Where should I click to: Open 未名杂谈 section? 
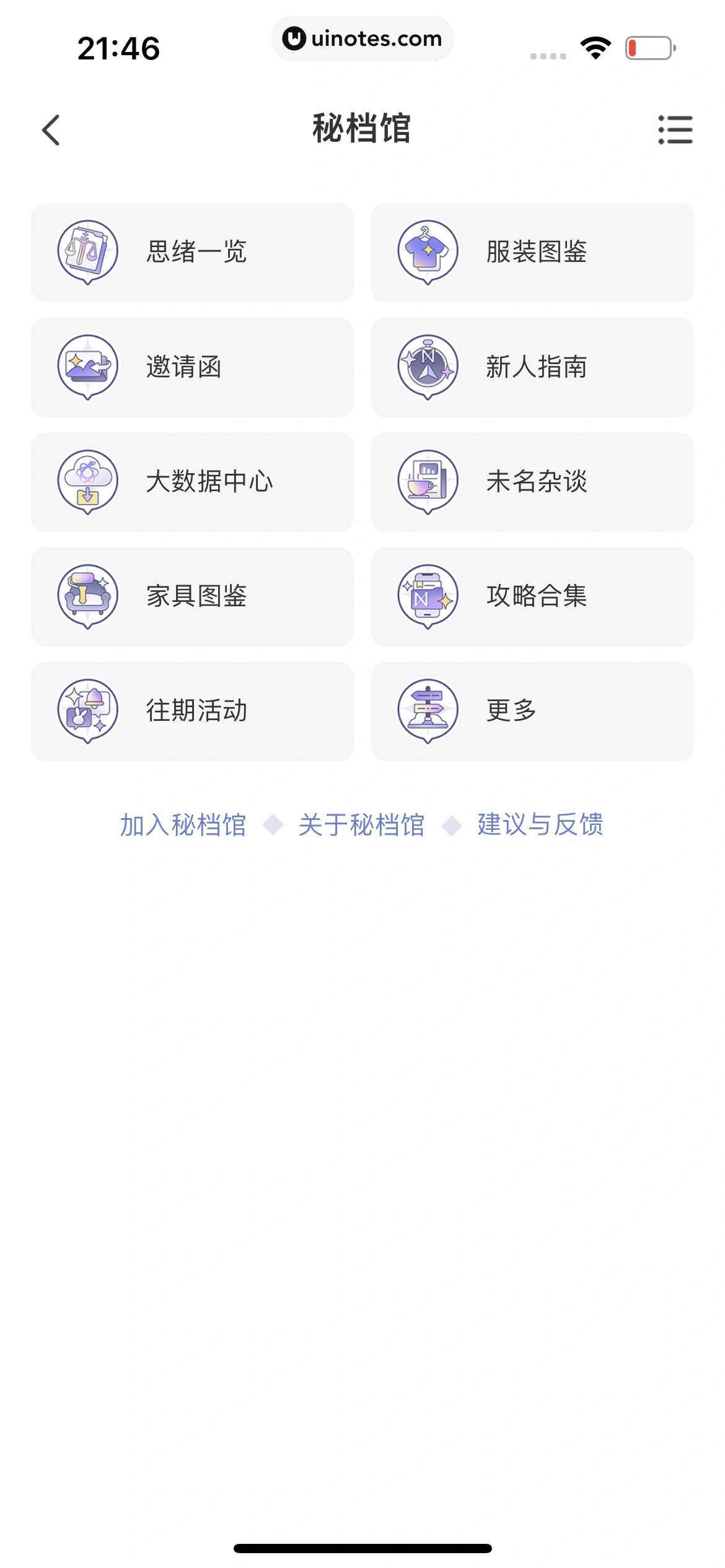[532, 482]
